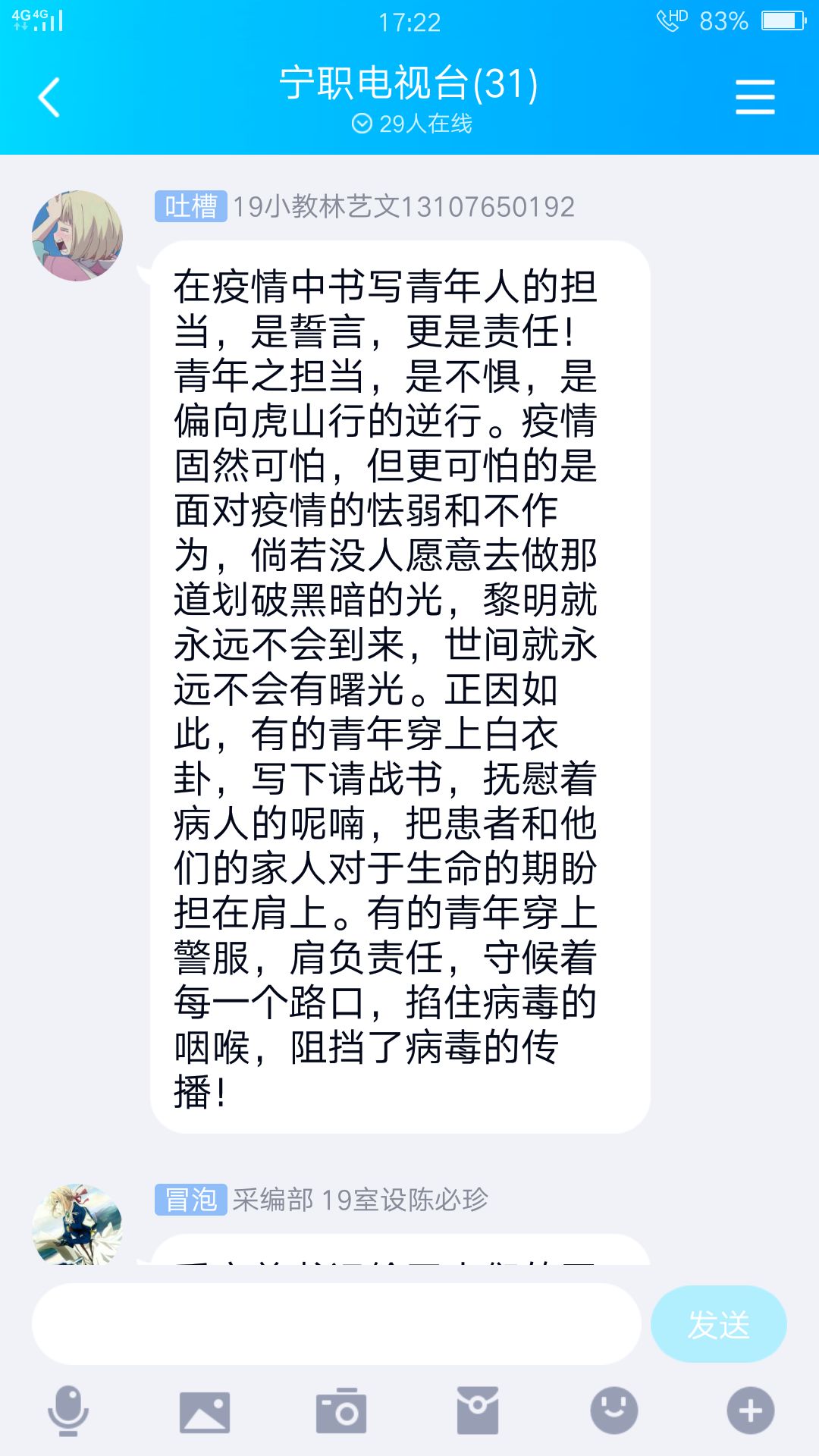Go back from the group chat
This screenshot has width=819, height=1456.
(49, 98)
